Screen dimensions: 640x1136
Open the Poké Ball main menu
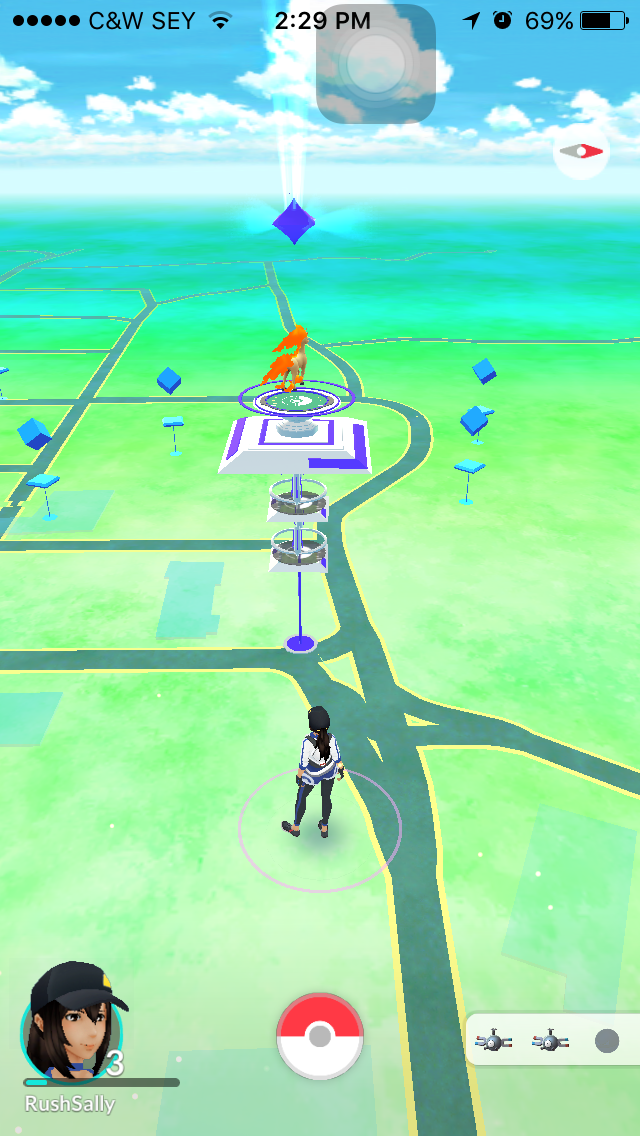click(x=320, y=1037)
